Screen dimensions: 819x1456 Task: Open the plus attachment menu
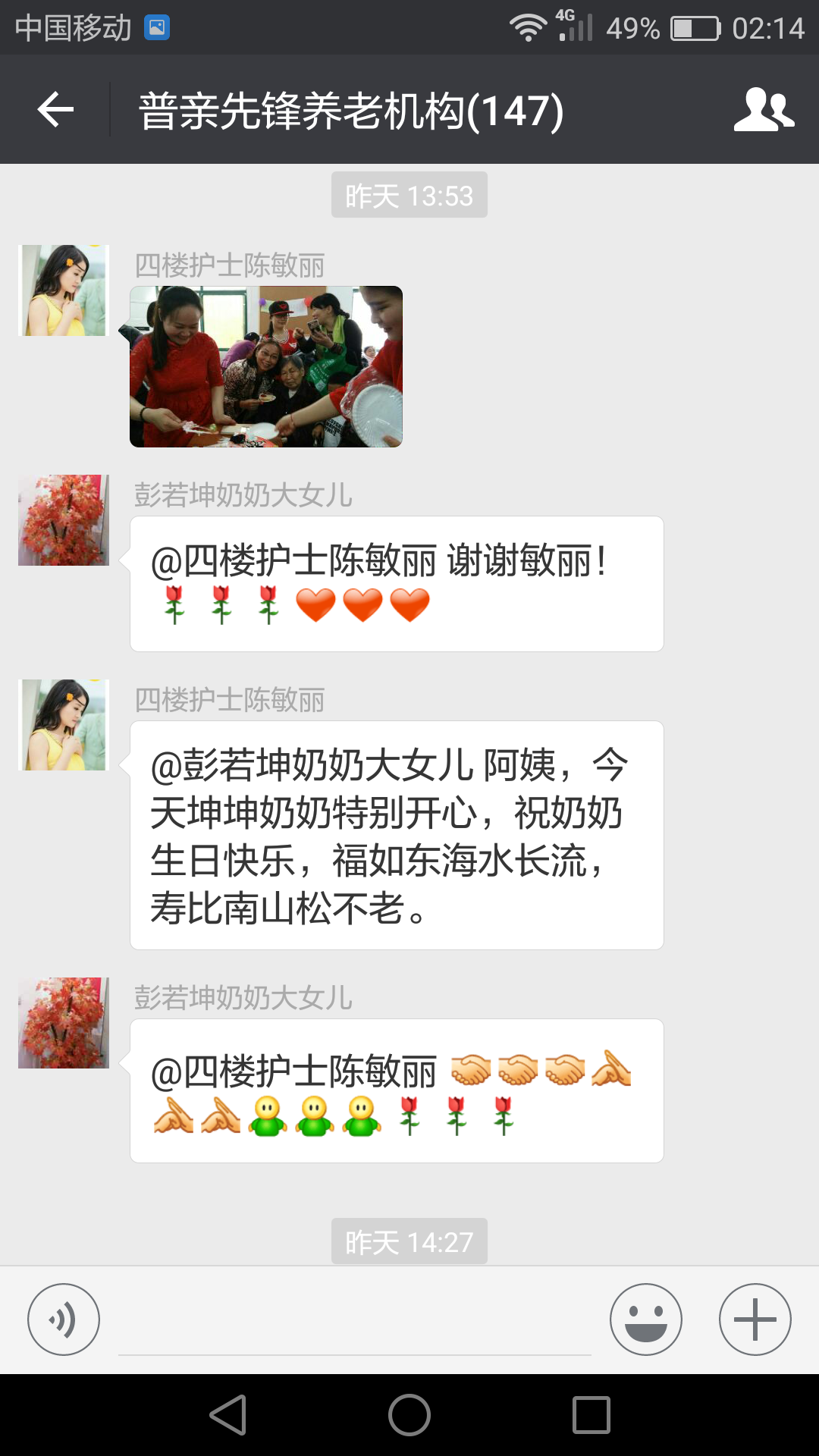pyautogui.click(x=755, y=1319)
